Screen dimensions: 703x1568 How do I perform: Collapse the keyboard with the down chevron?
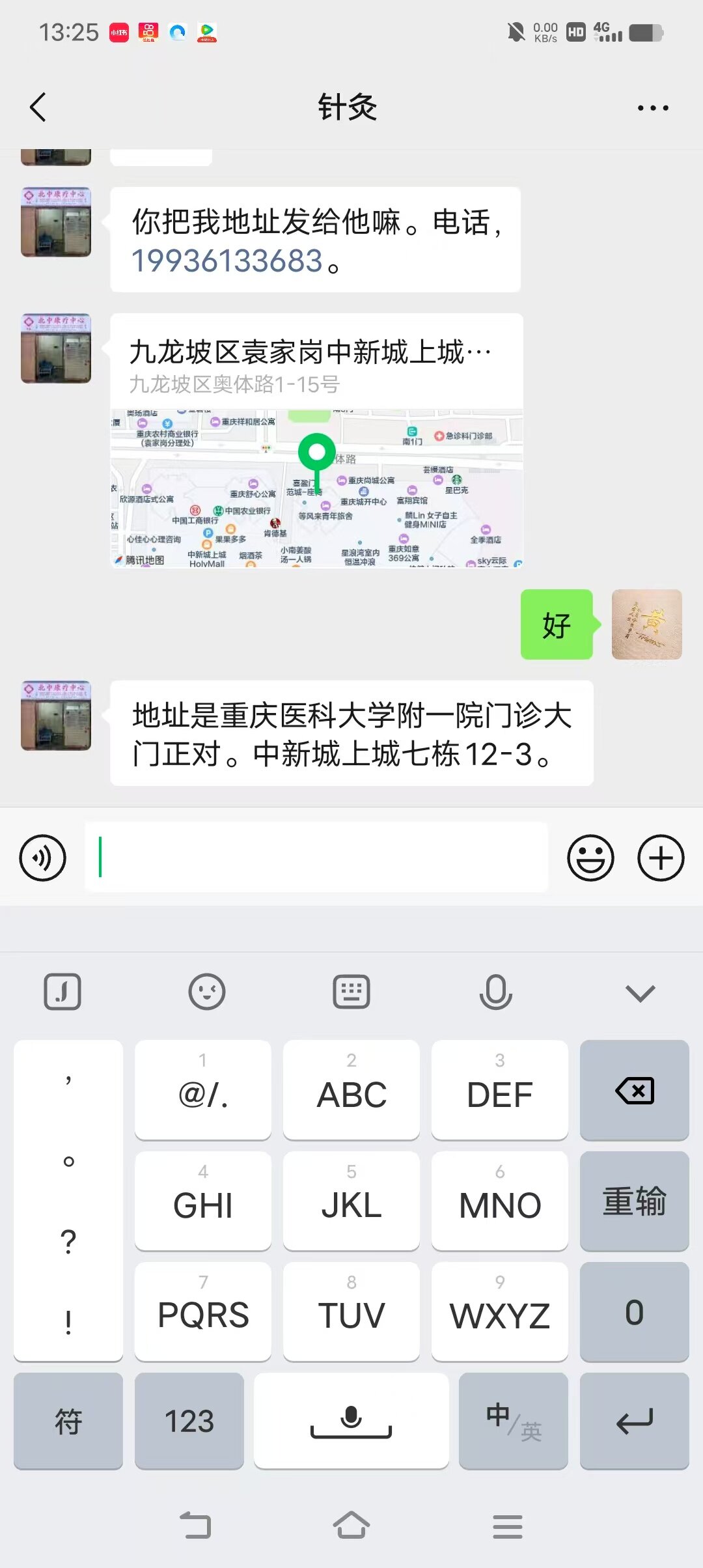point(640,993)
